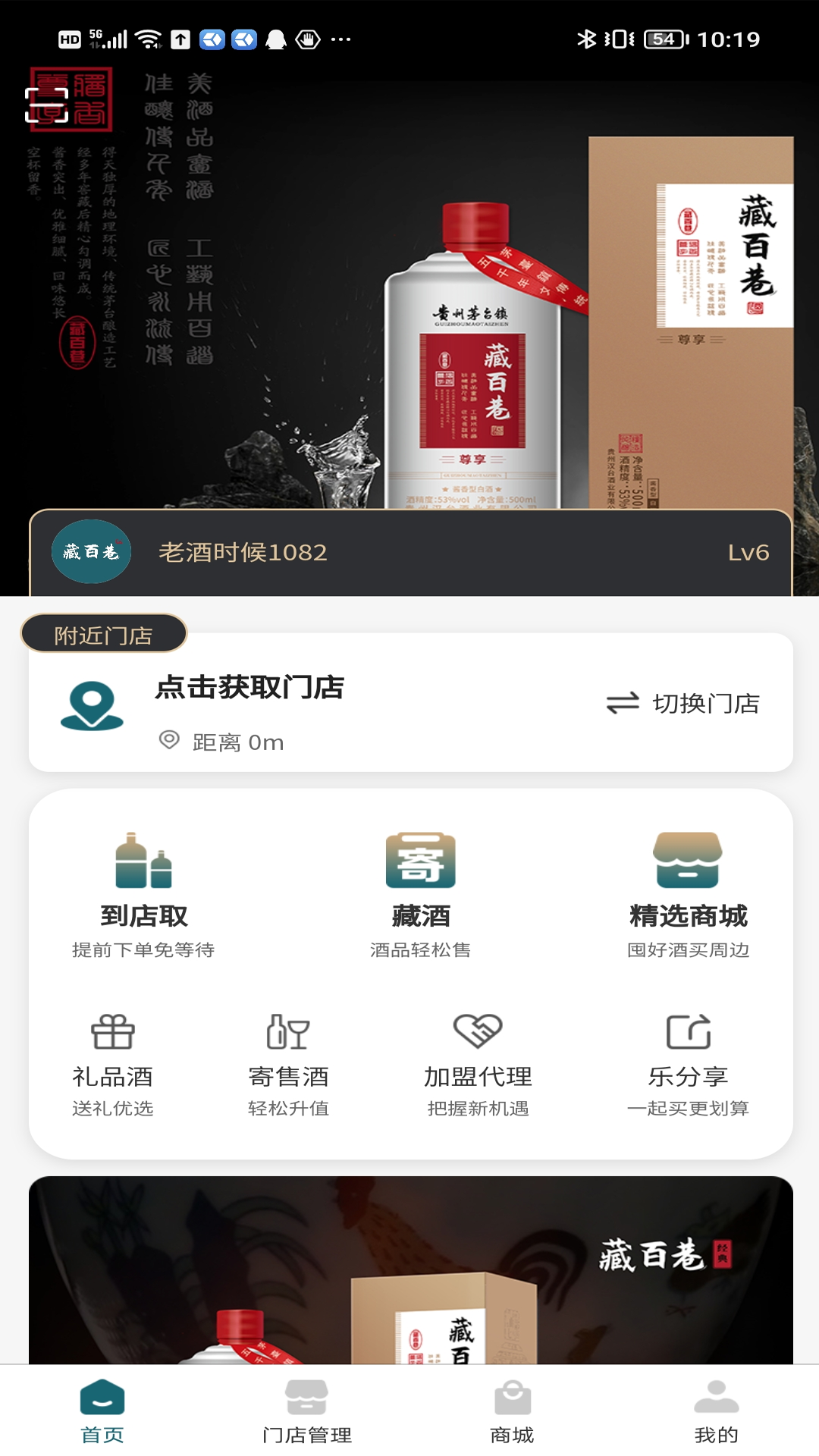Switch to the 首页 tab
819x1456 pixels.
click(102, 1412)
